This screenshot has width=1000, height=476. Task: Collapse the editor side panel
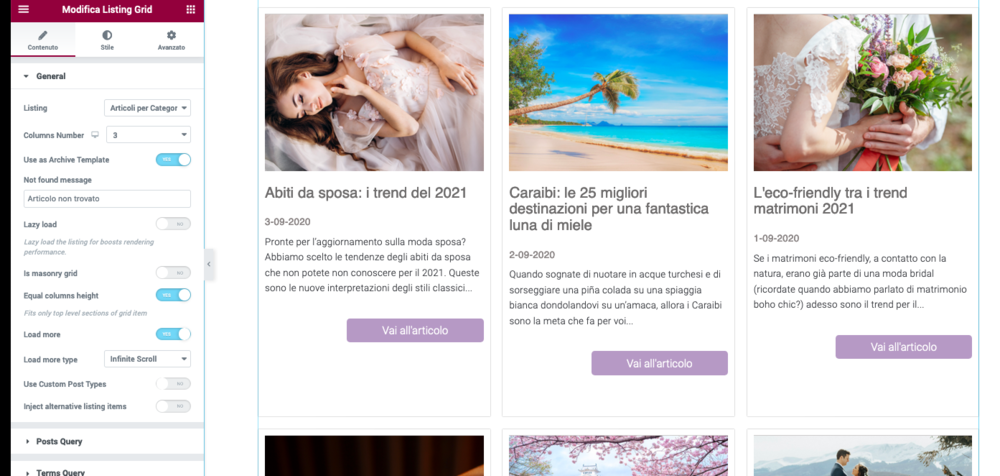[x=209, y=264]
